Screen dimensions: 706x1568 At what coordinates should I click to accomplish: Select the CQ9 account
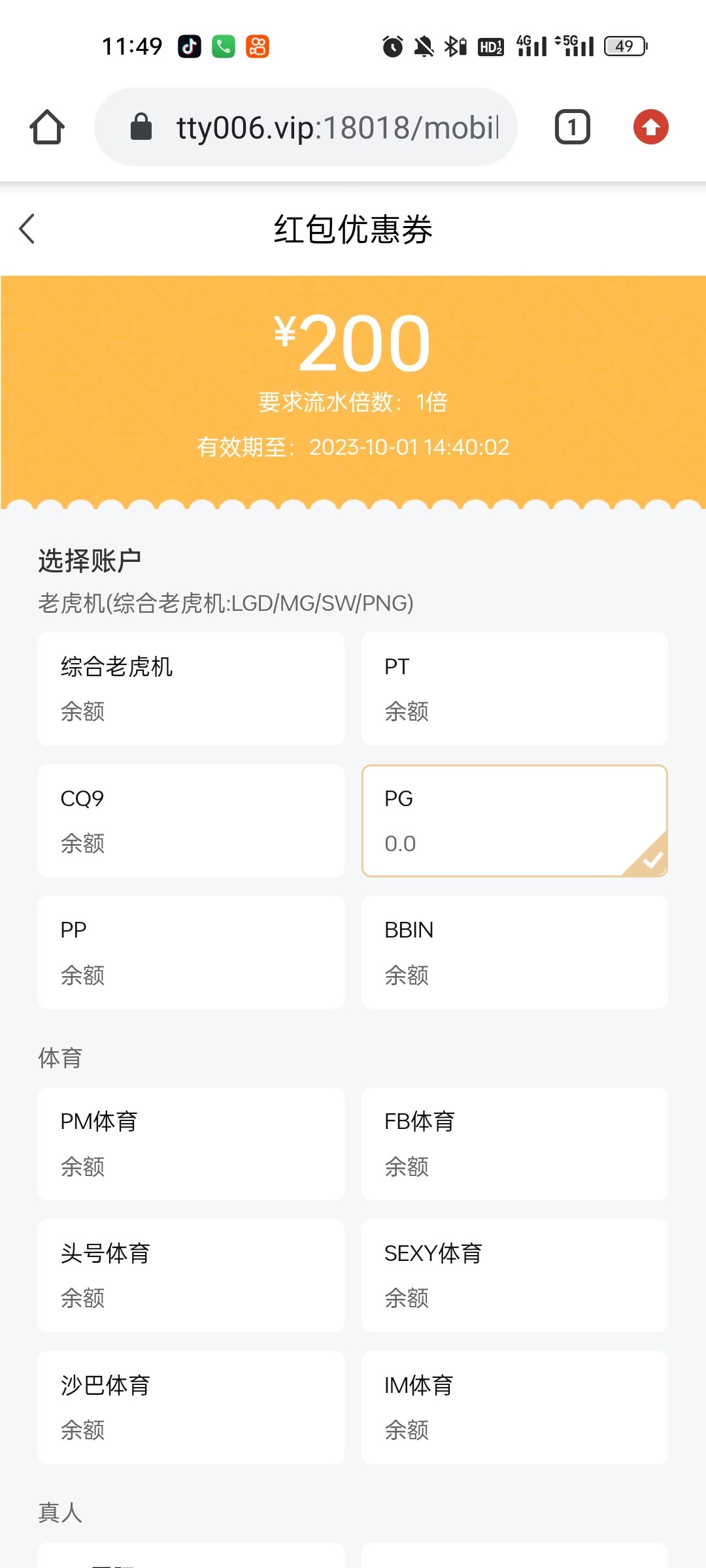[191, 821]
